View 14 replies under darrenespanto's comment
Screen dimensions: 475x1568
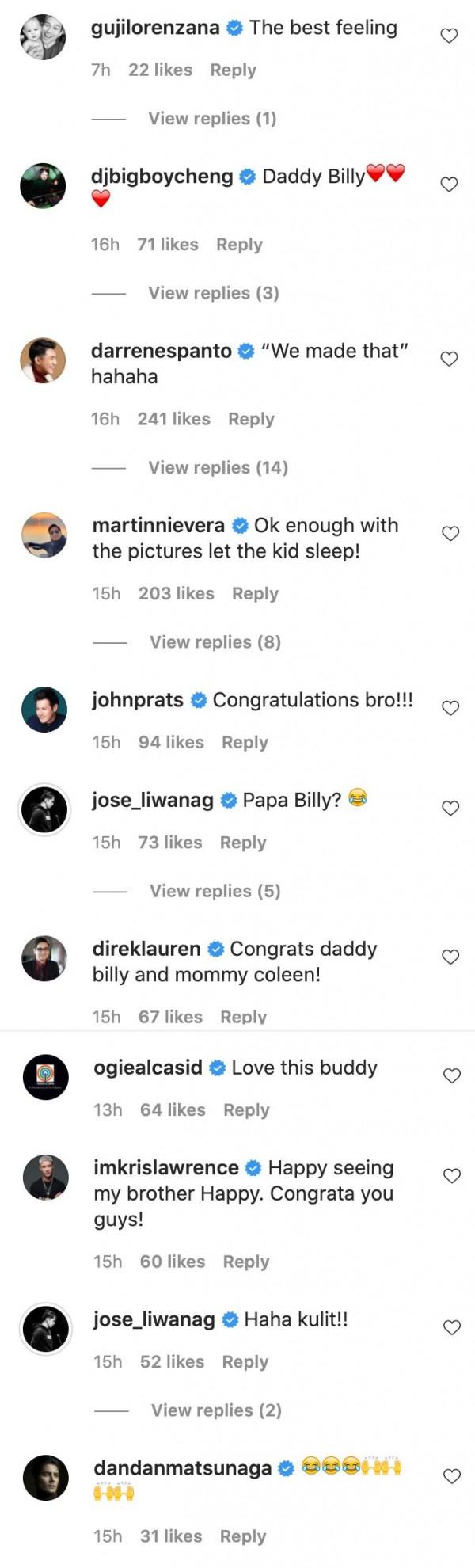218,467
